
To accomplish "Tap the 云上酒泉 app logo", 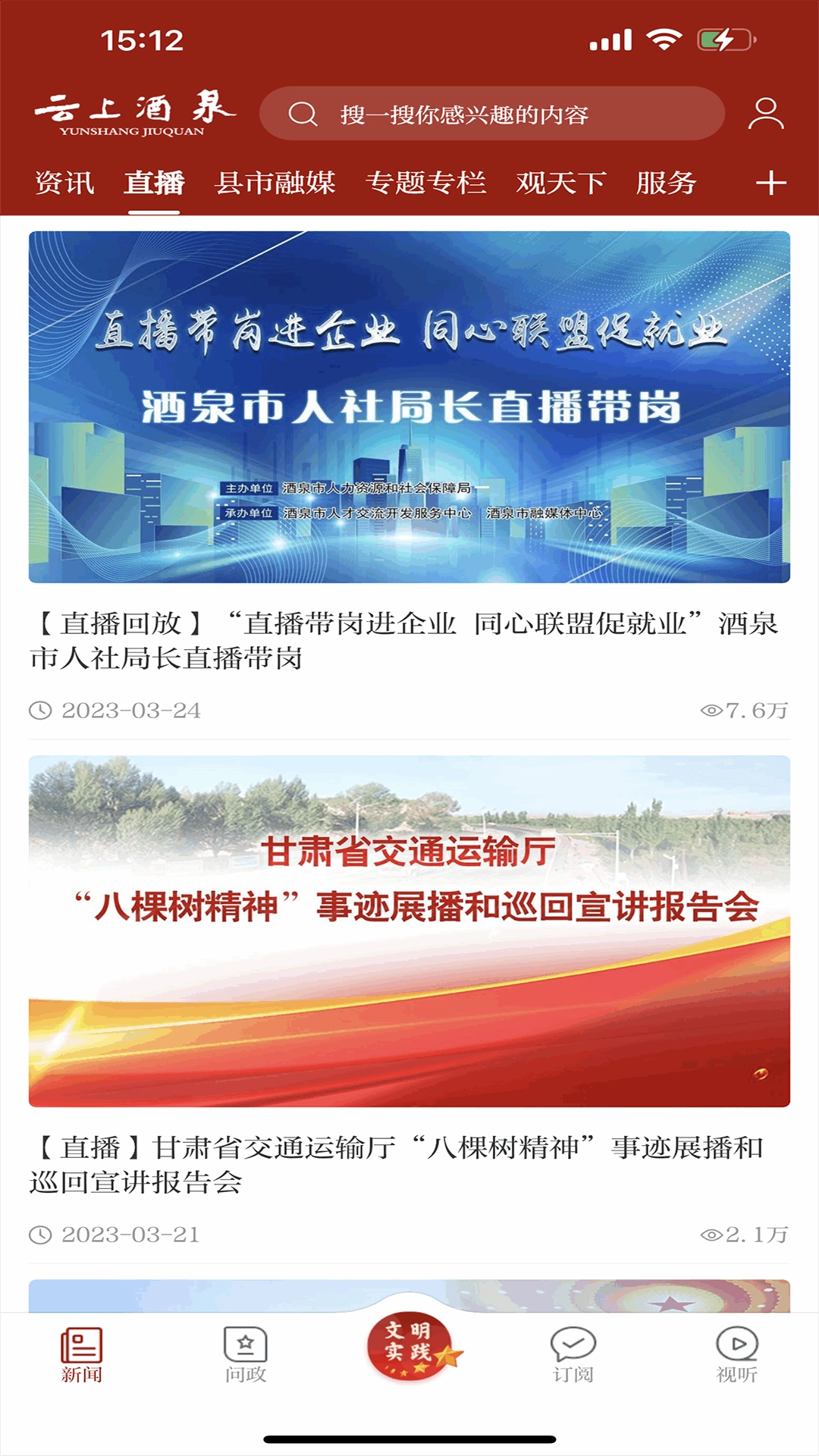I will pyautogui.click(x=133, y=112).
